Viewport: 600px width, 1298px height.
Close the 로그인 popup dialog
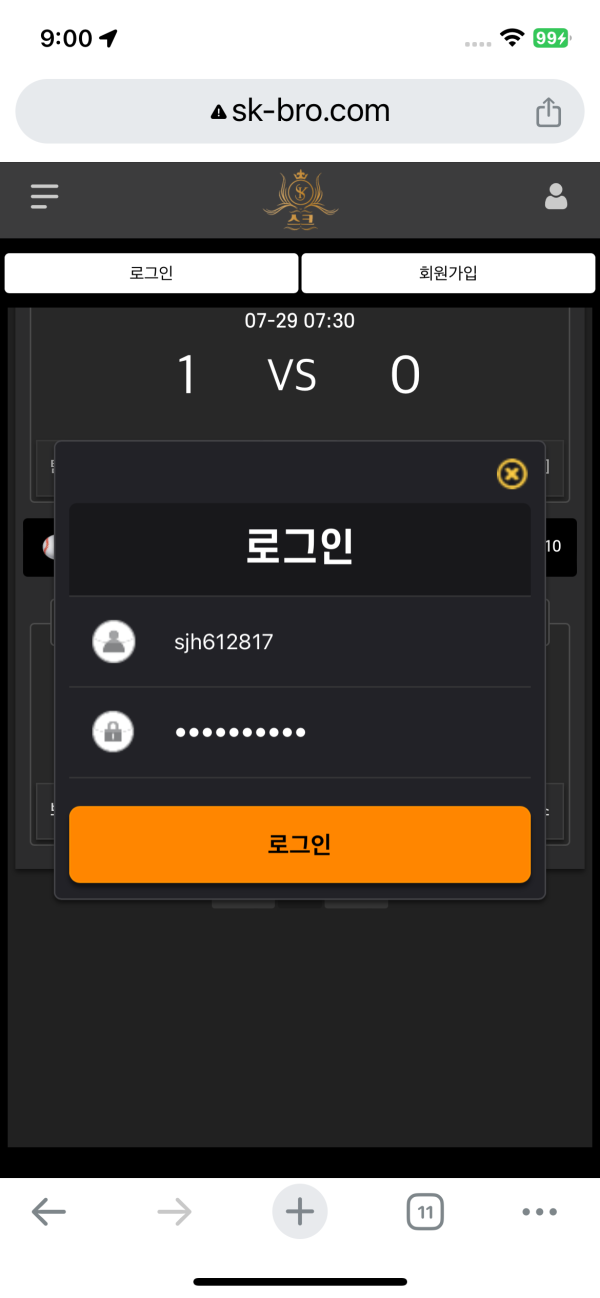[x=511, y=473]
